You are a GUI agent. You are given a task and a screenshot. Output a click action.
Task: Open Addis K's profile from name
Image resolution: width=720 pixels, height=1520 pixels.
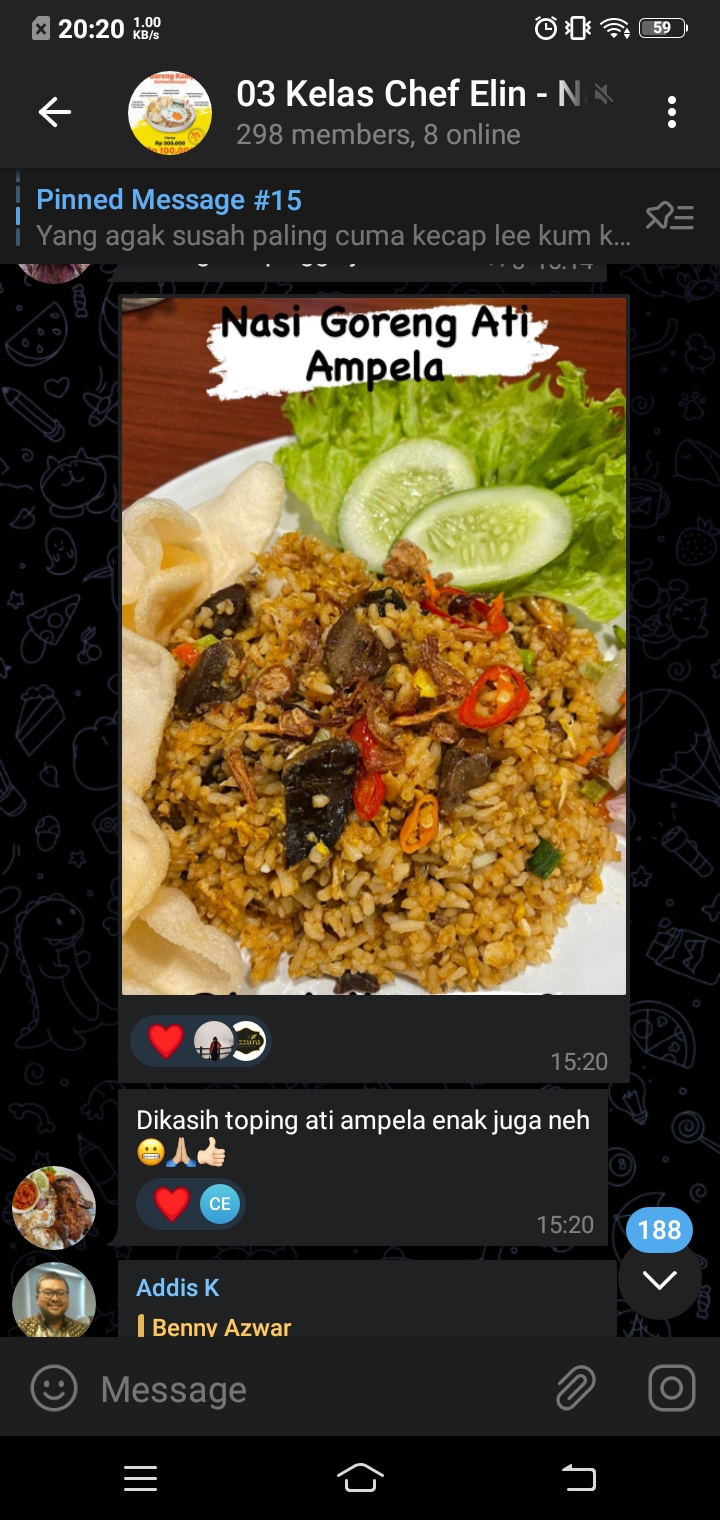[177, 1288]
